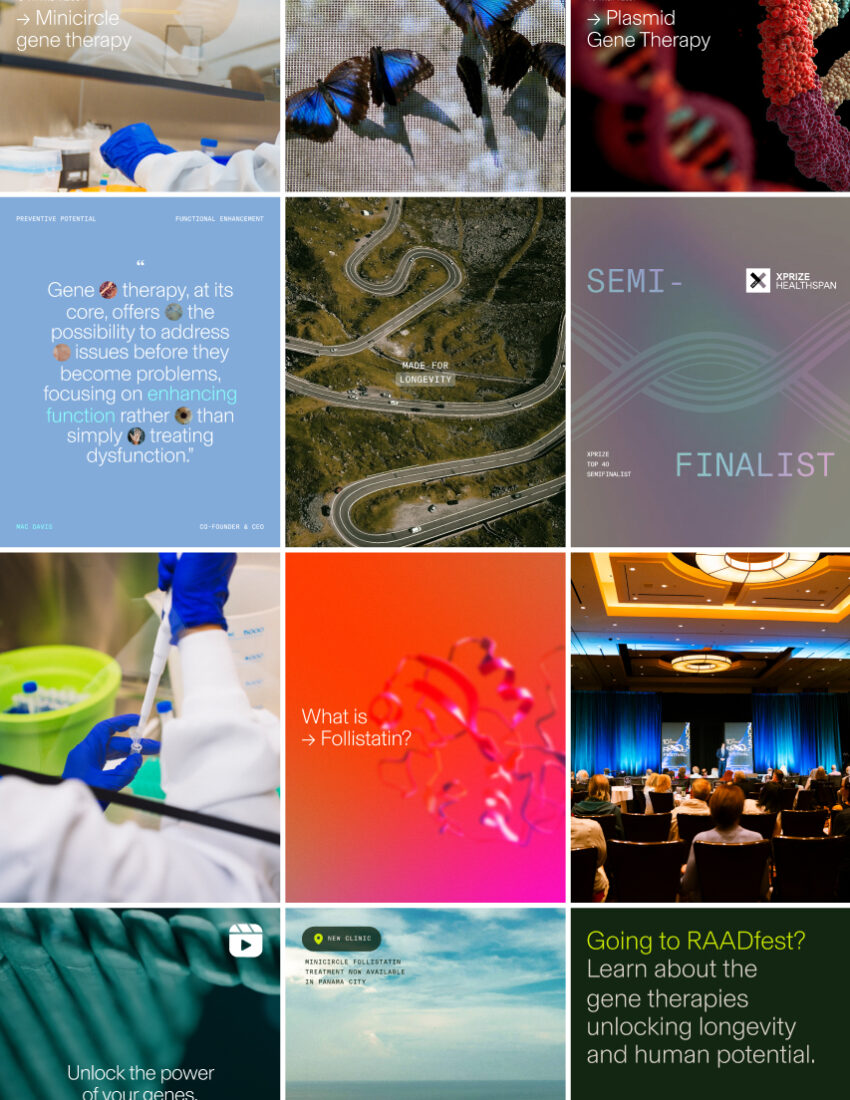Open the Made for Longevity road post
The width and height of the screenshot is (850, 1100).
425,372
